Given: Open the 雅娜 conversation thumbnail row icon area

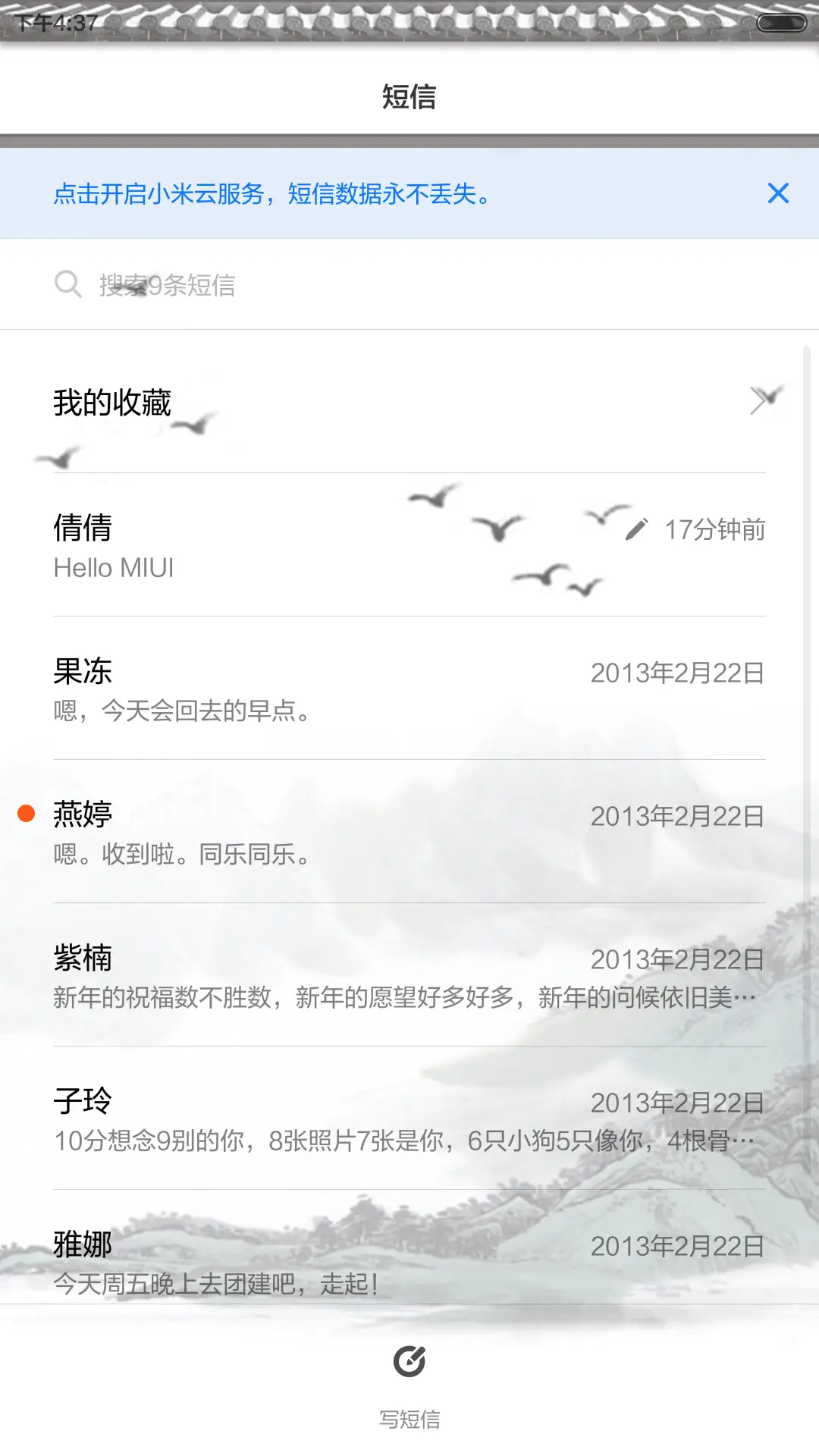Looking at the screenshot, I should pos(409,1259).
